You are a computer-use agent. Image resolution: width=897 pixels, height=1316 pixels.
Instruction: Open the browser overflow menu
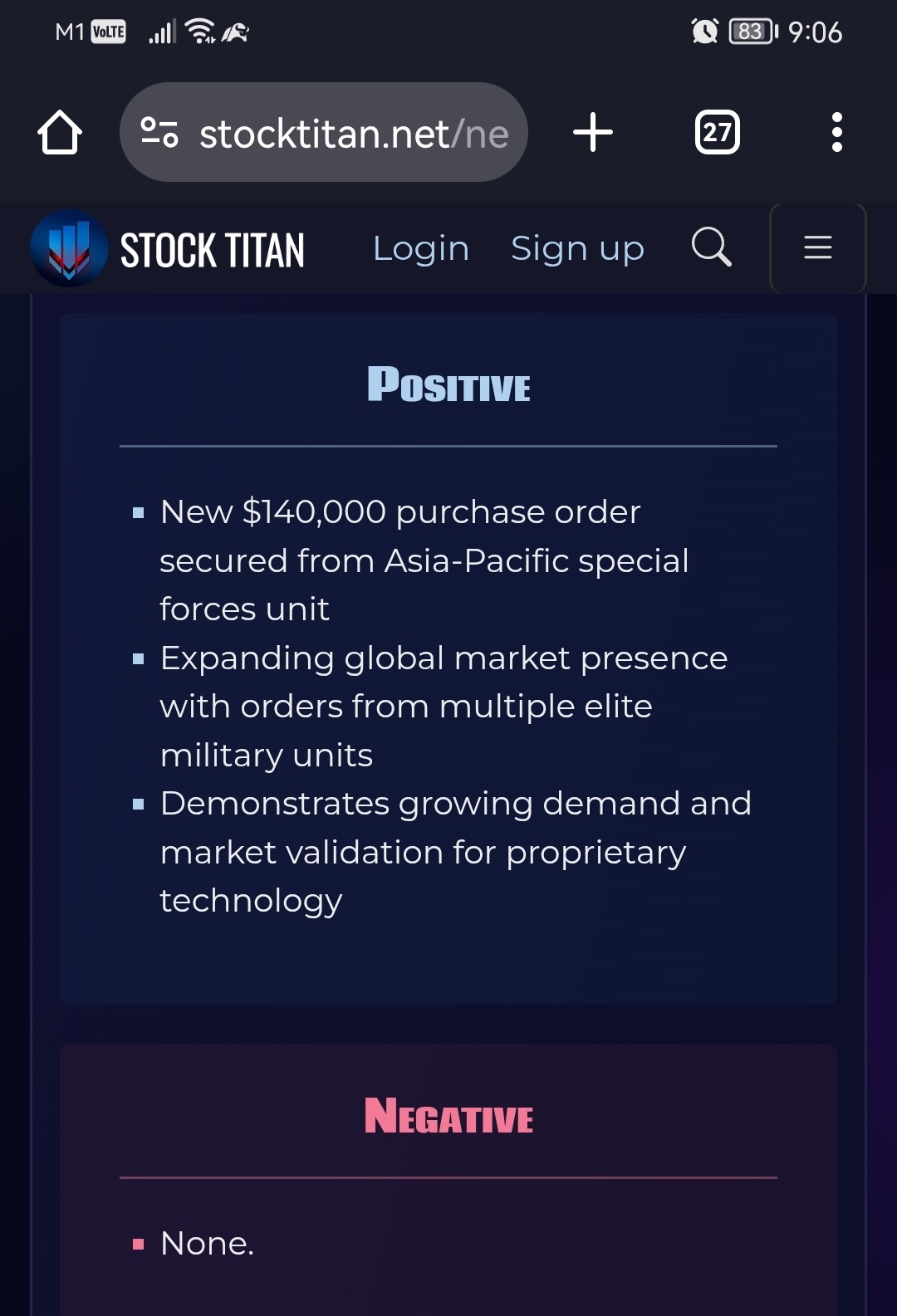[836, 133]
